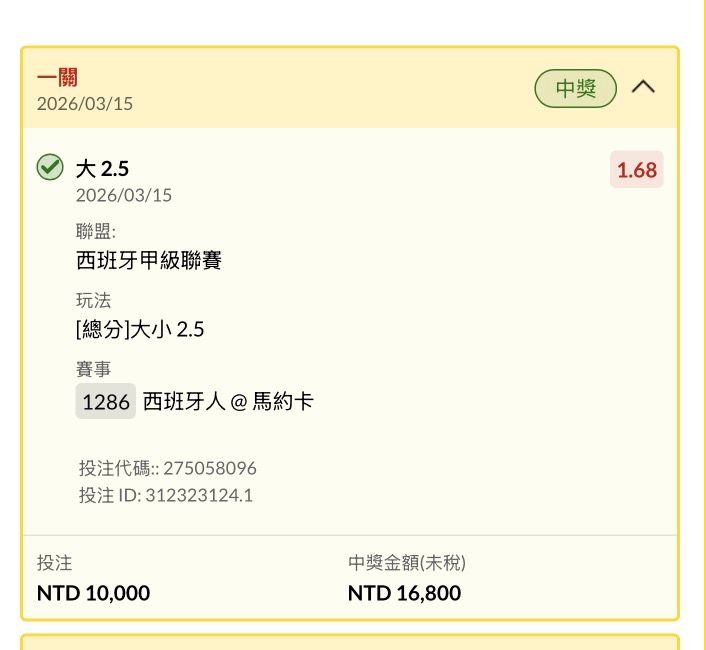Collapse the 一關 bet card chevron

coord(644,87)
